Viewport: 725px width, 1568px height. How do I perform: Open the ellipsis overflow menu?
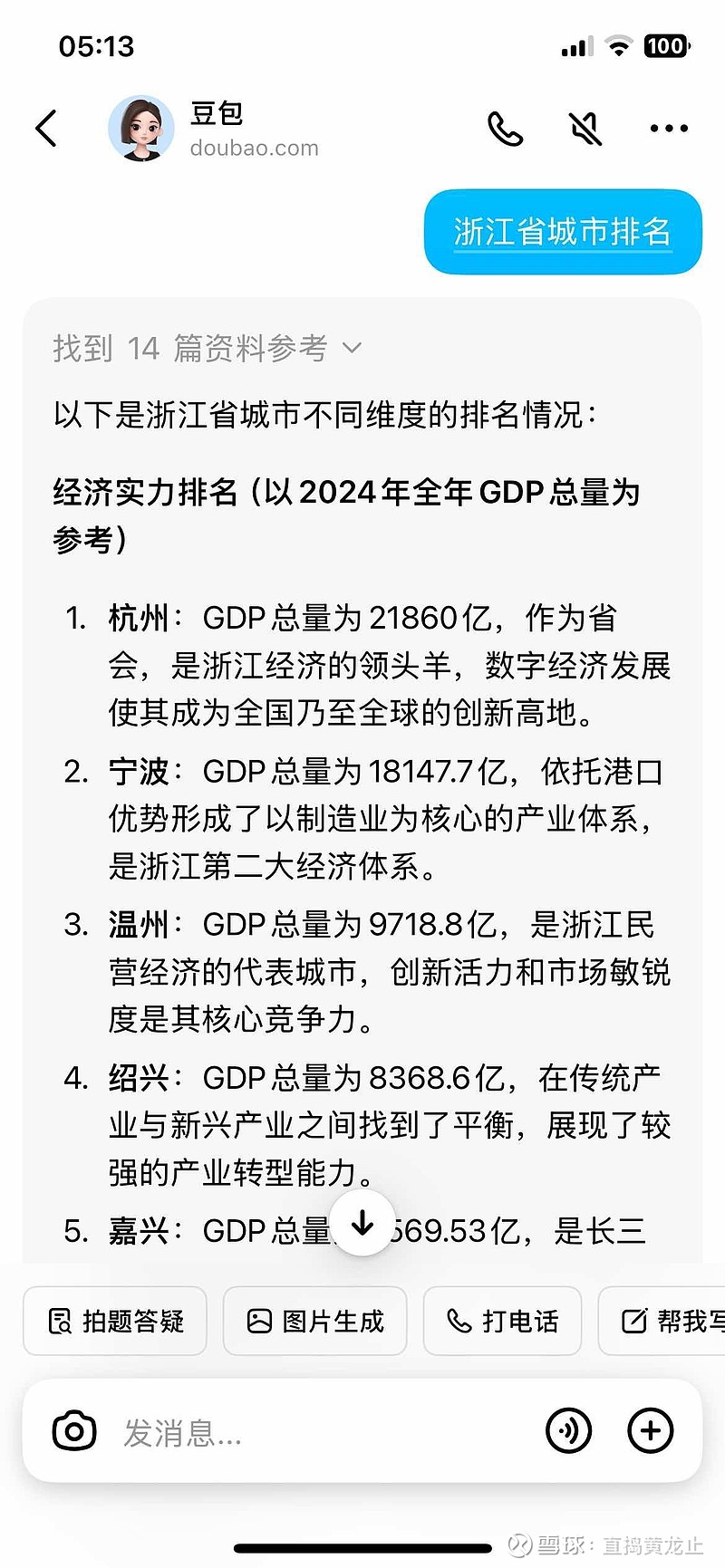pos(668,129)
